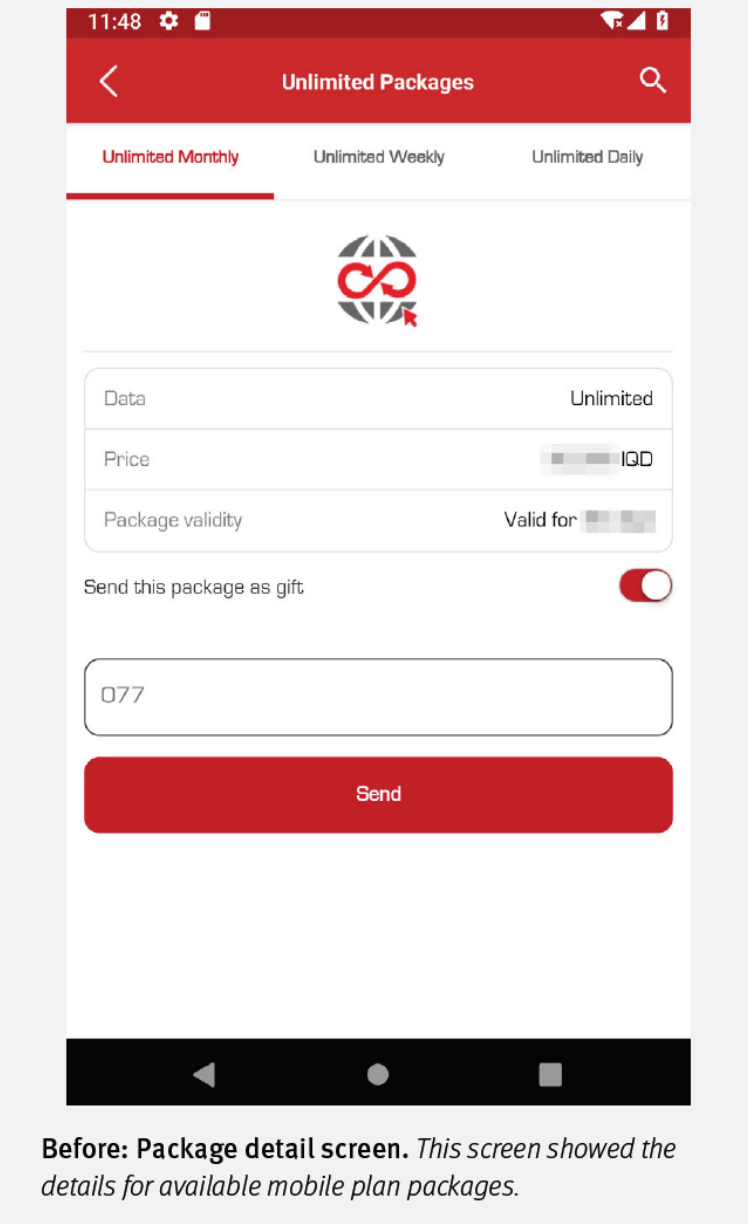Go back from Unlimited Packages
Image resolution: width=748 pixels, height=1224 pixels.
(x=109, y=82)
